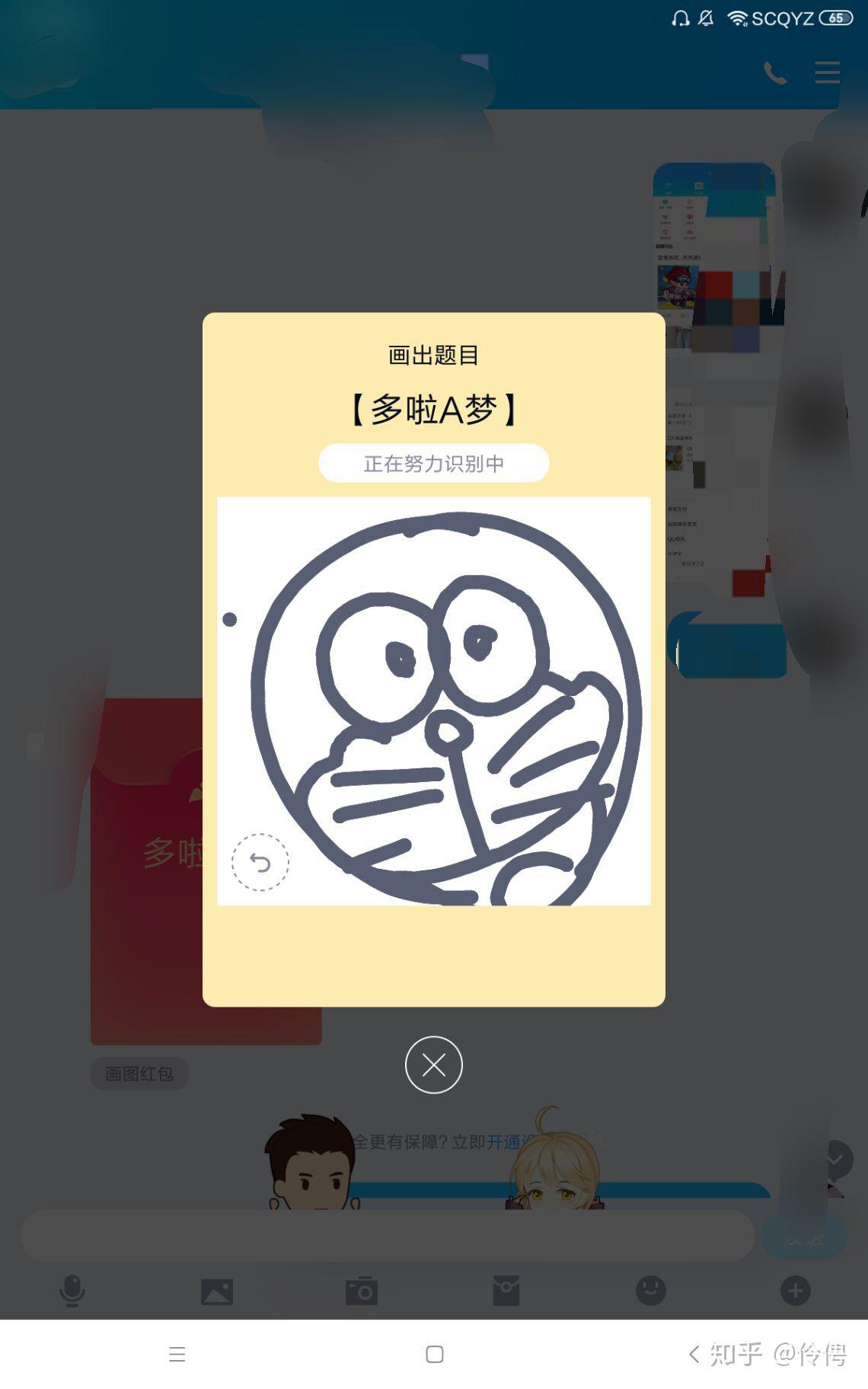Open the photo gallery picker icon
This screenshot has width=868, height=1389.
[x=217, y=1290]
